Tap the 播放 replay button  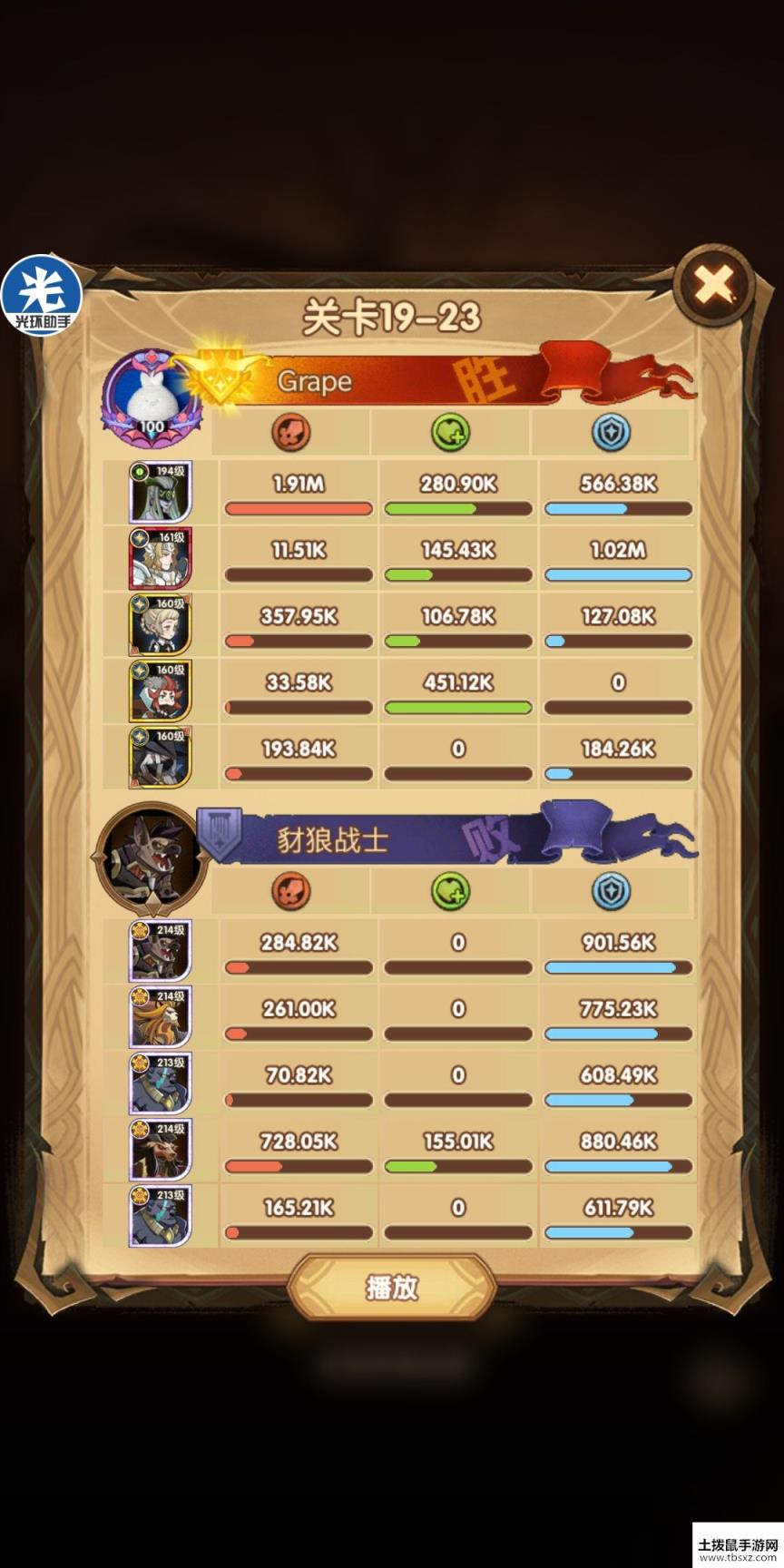click(x=392, y=1287)
